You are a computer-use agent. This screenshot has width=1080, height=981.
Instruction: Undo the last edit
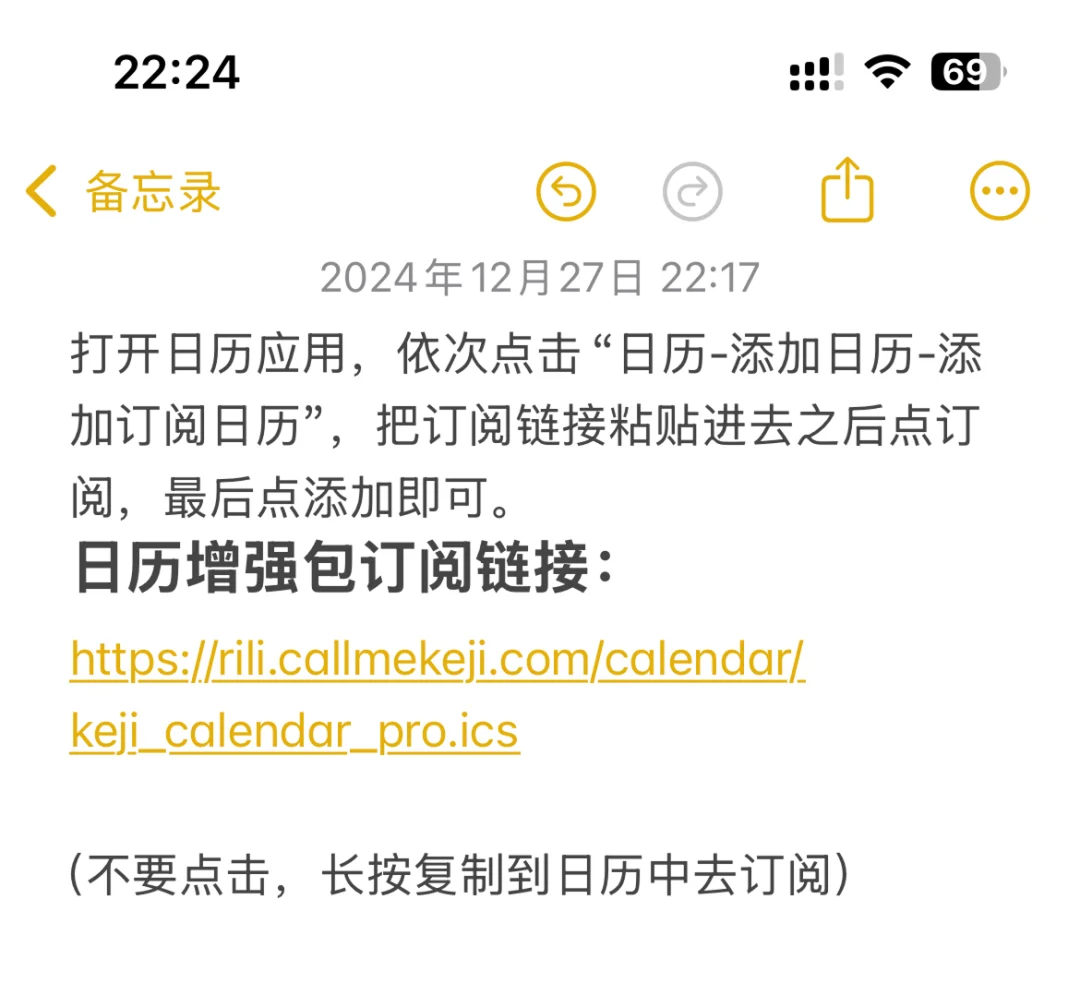click(x=566, y=191)
